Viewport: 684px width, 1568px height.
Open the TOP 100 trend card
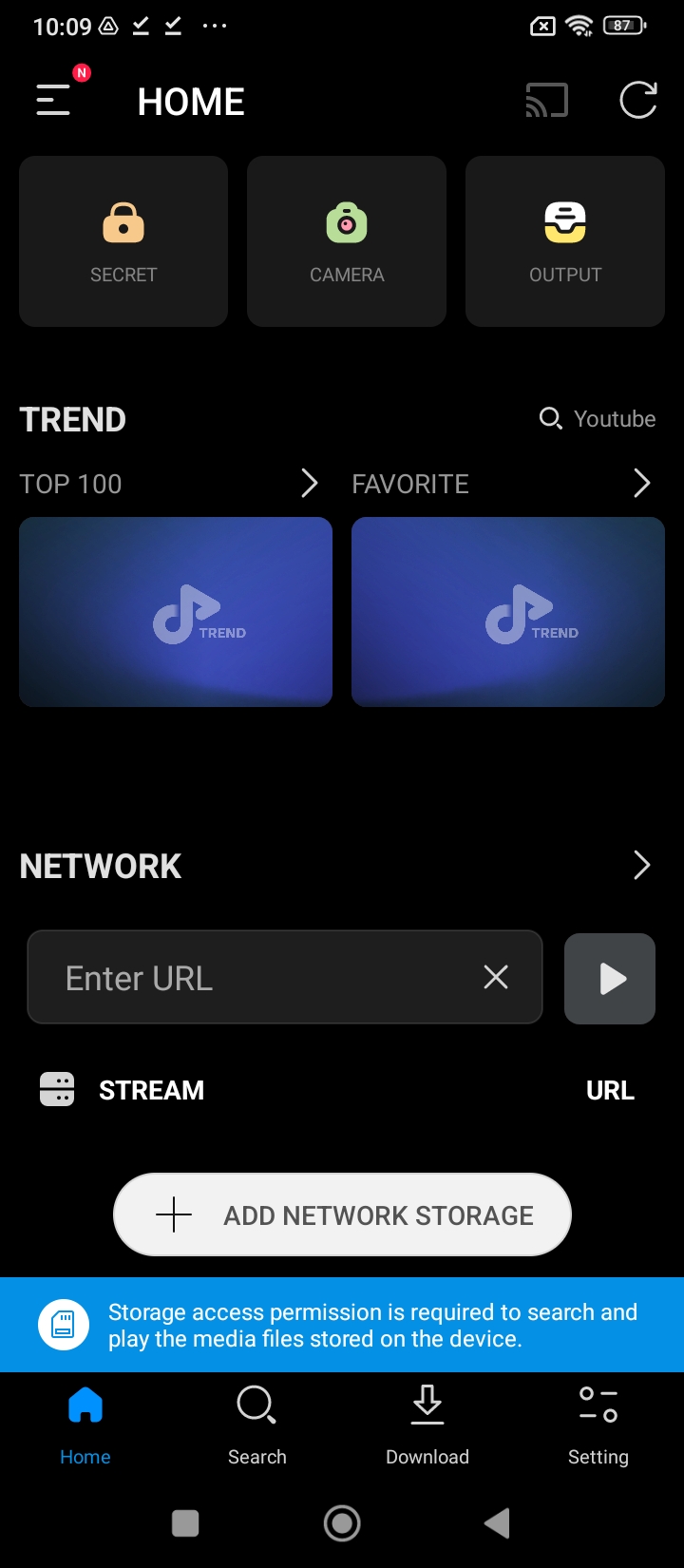[x=176, y=612]
